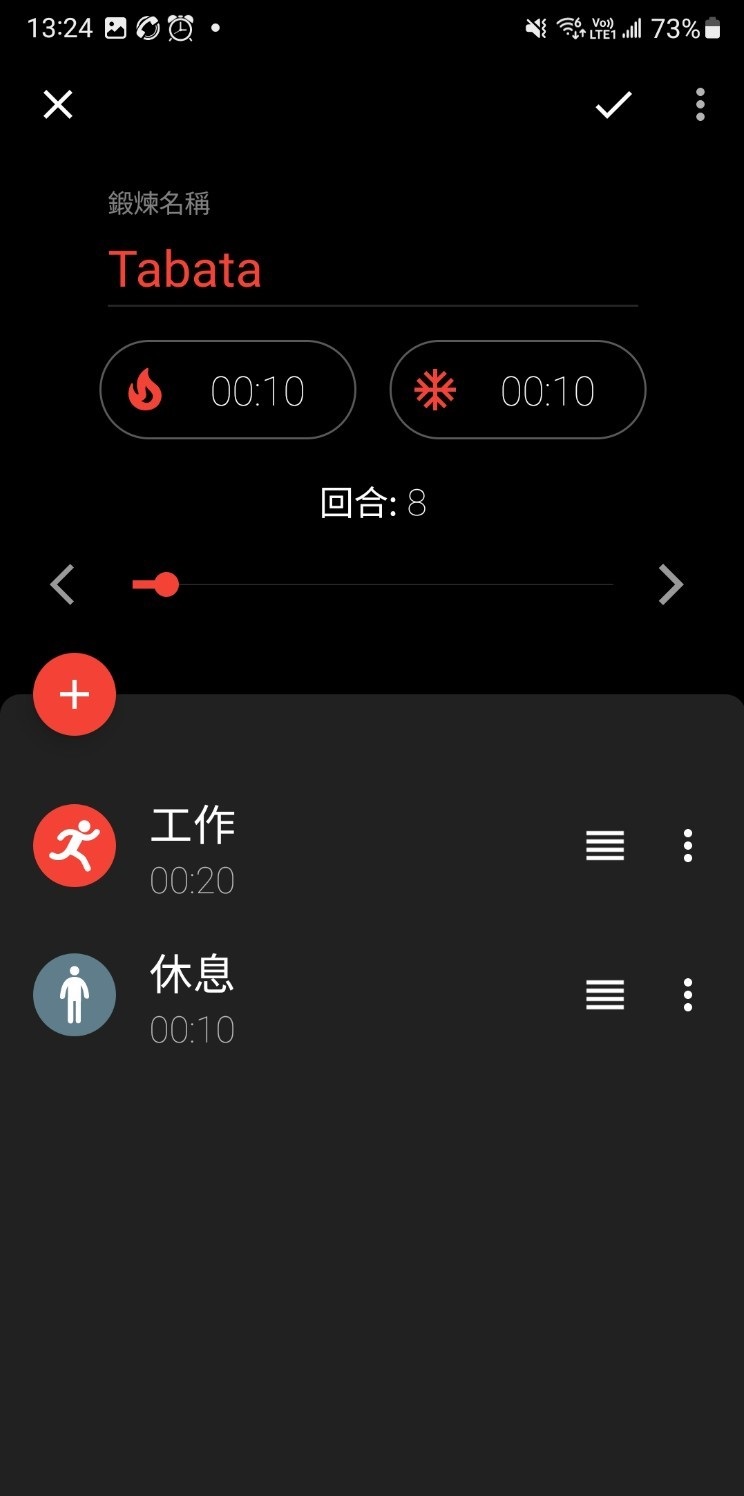Grab the drag handle next to 休息
Viewport: 744px width, 1496px height.
pyautogui.click(x=604, y=994)
